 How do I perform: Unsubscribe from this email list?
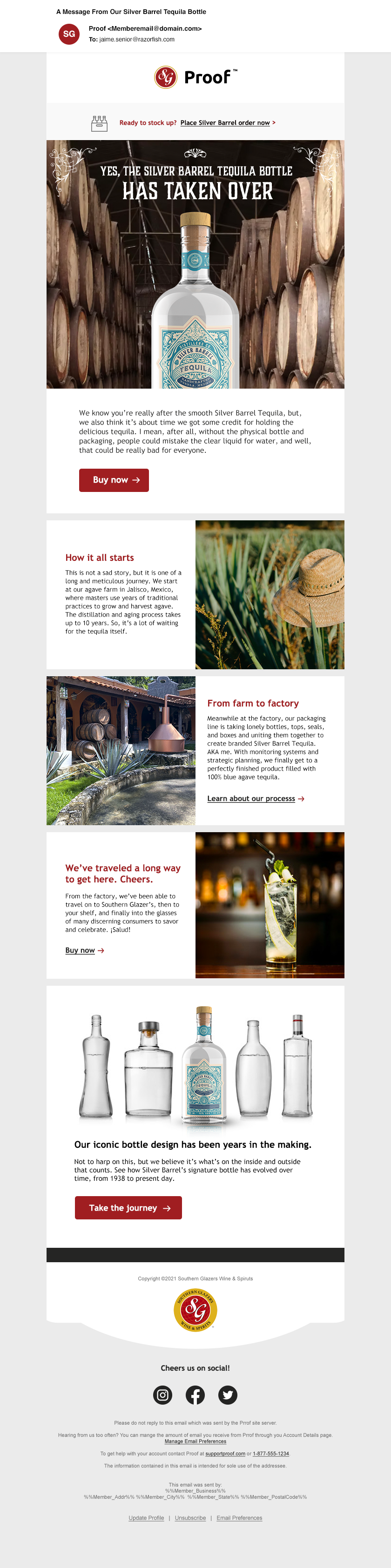point(190,1517)
